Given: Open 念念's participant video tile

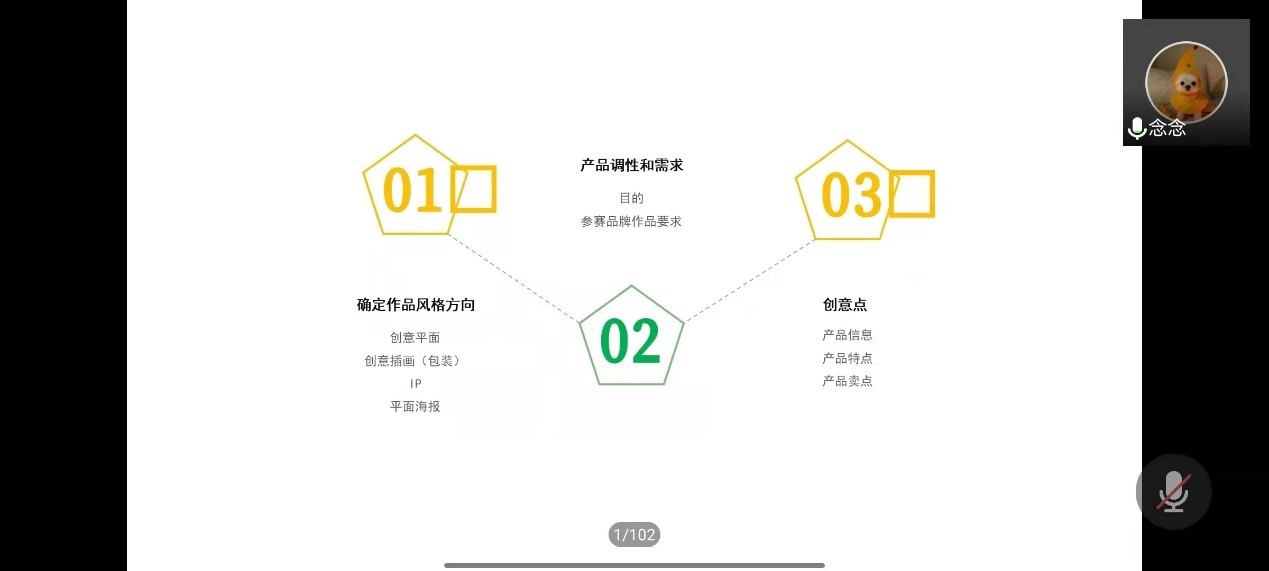Looking at the screenshot, I should (x=1186, y=82).
